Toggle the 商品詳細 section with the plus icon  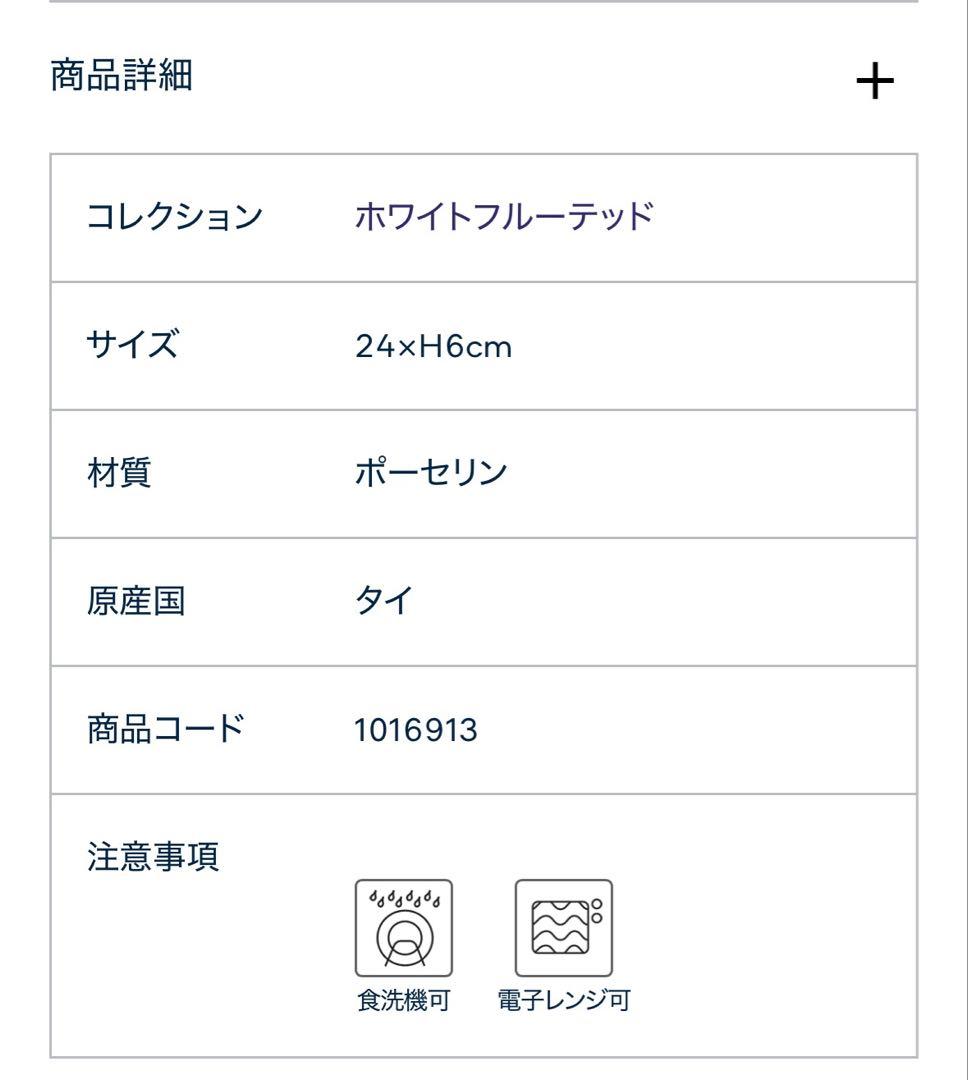(x=875, y=82)
